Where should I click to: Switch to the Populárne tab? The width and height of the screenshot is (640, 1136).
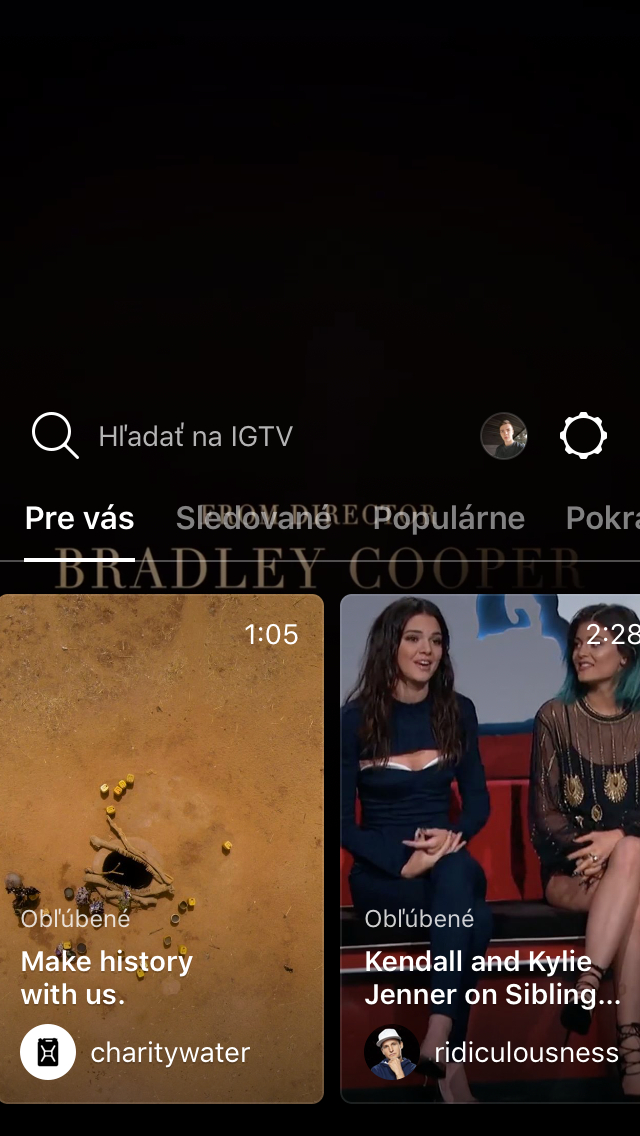click(x=449, y=519)
